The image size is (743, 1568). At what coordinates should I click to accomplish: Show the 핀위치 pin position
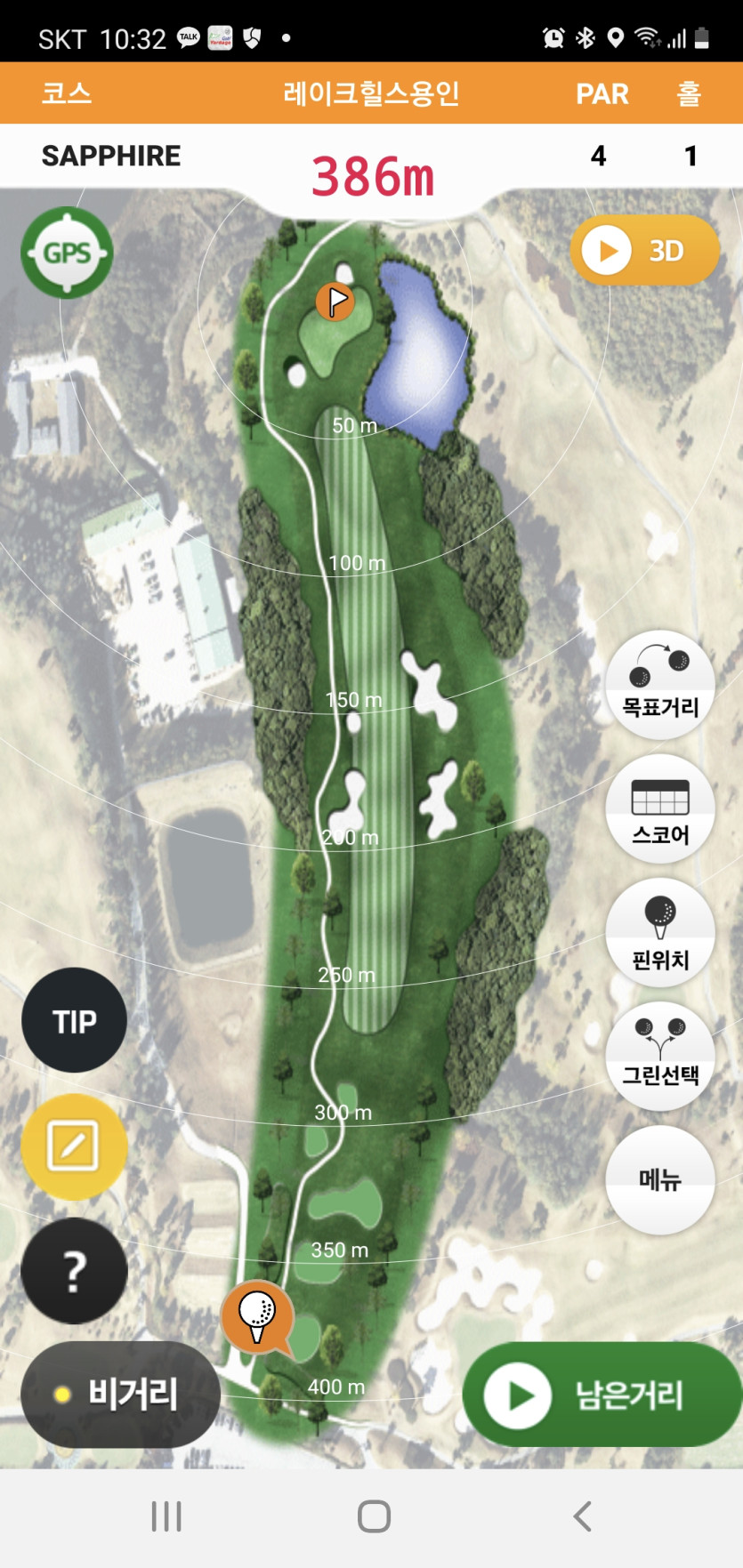659,933
